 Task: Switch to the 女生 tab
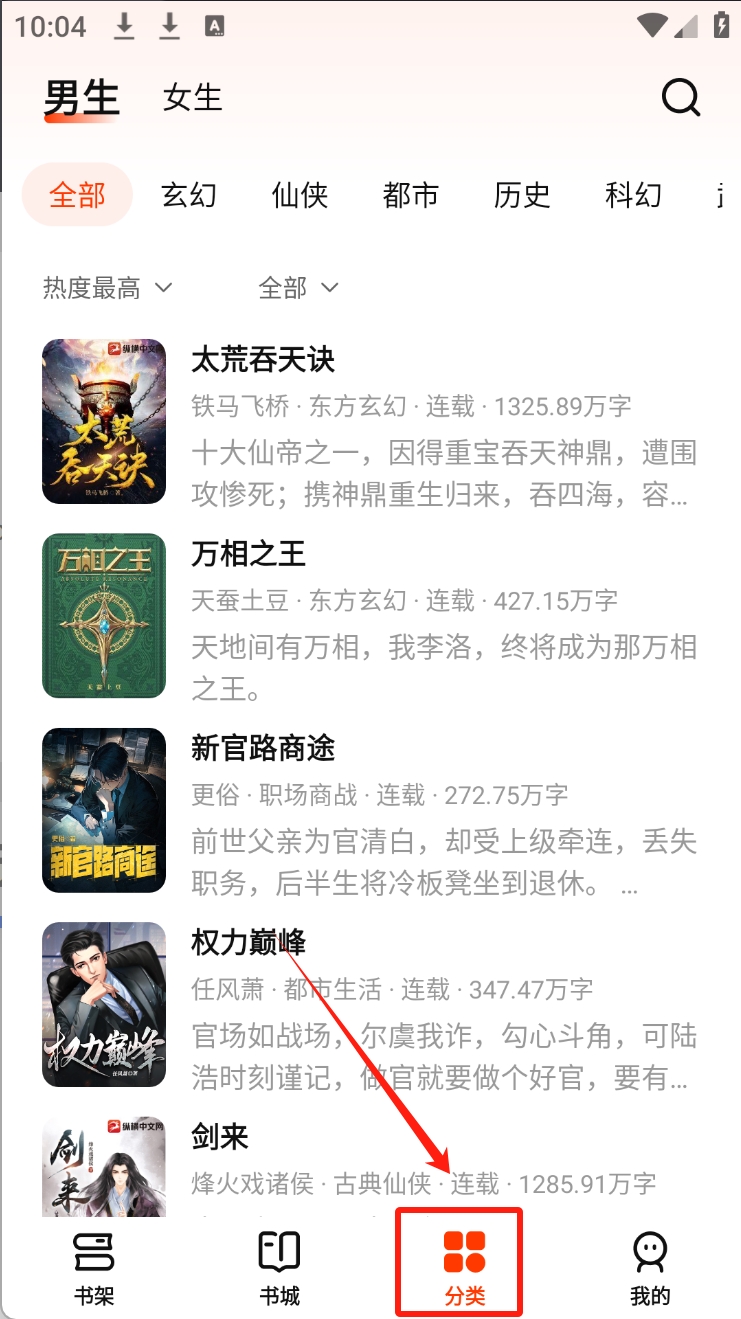tap(192, 98)
